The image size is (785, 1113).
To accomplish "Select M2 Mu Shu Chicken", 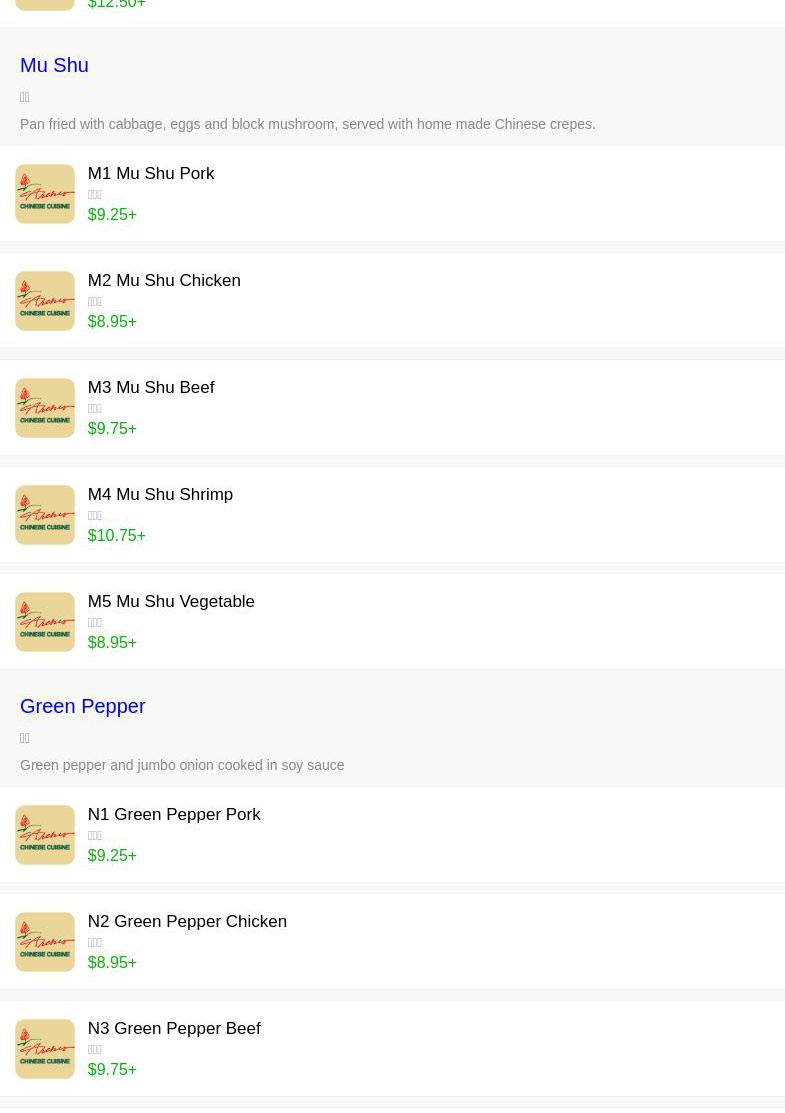I will click(164, 281).
